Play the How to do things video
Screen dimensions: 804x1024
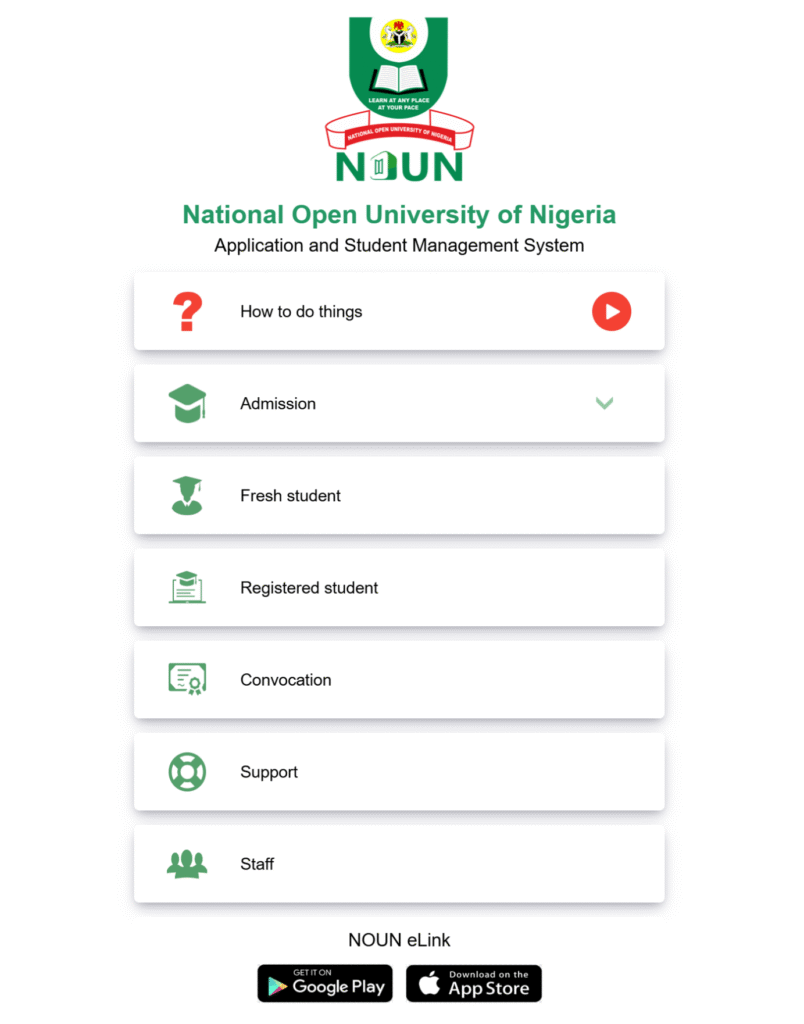[611, 312]
